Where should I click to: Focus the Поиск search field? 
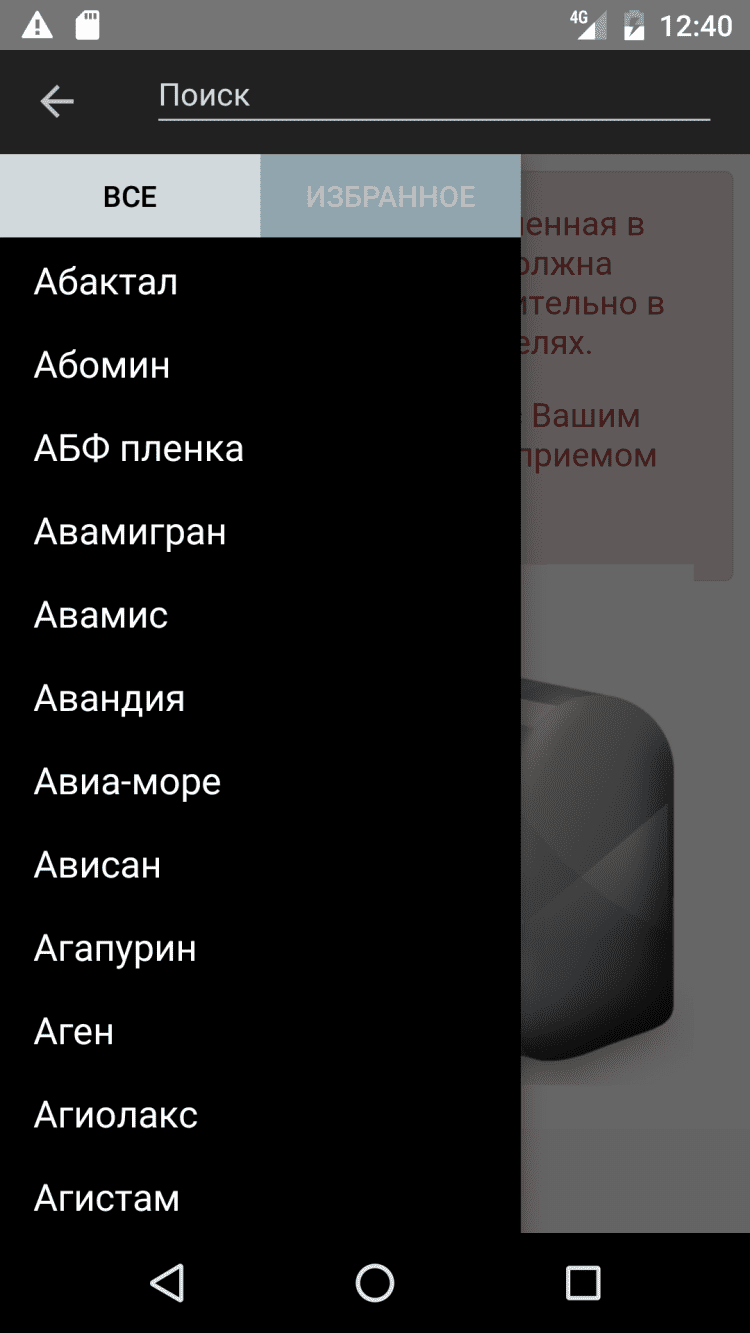point(433,96)
